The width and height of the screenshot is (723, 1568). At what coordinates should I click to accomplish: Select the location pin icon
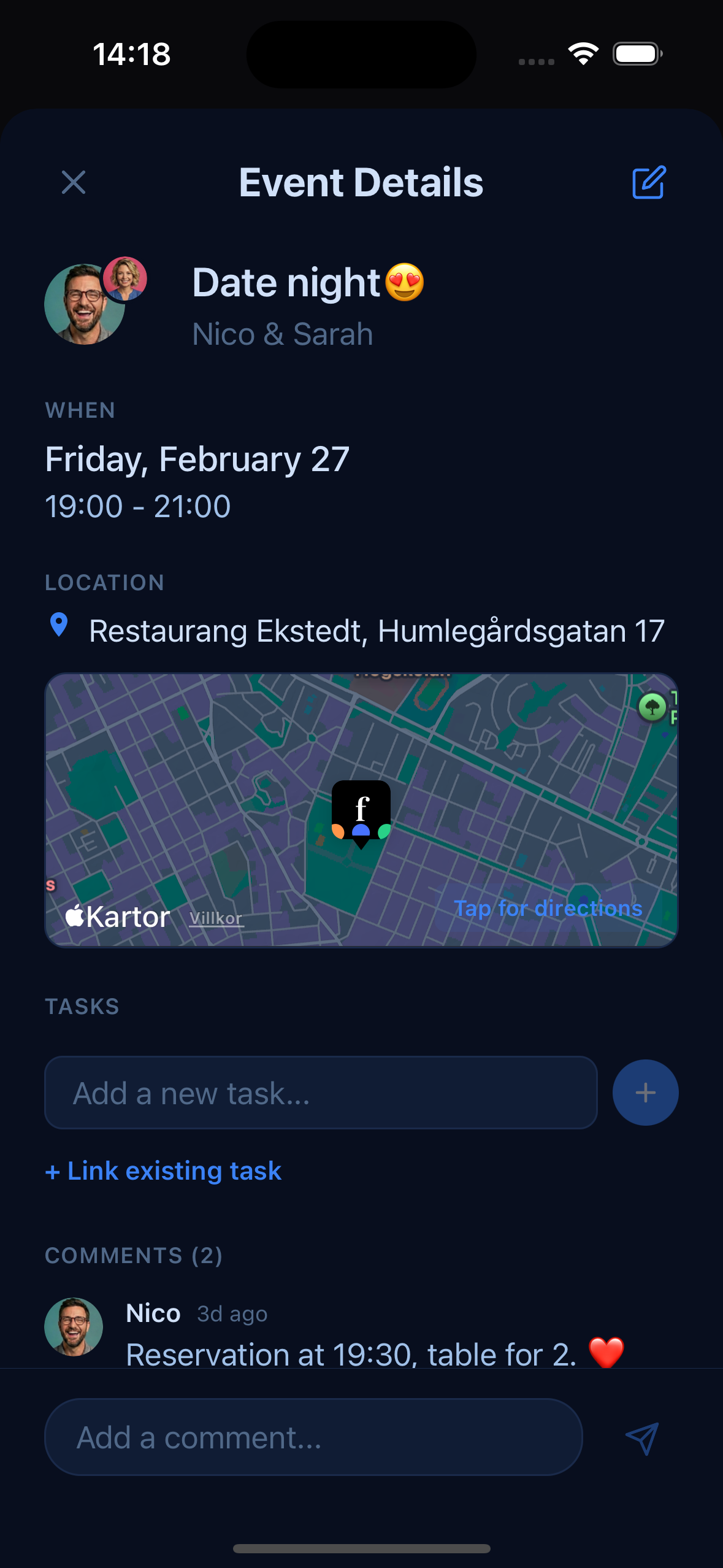click(x=58, y=627)
